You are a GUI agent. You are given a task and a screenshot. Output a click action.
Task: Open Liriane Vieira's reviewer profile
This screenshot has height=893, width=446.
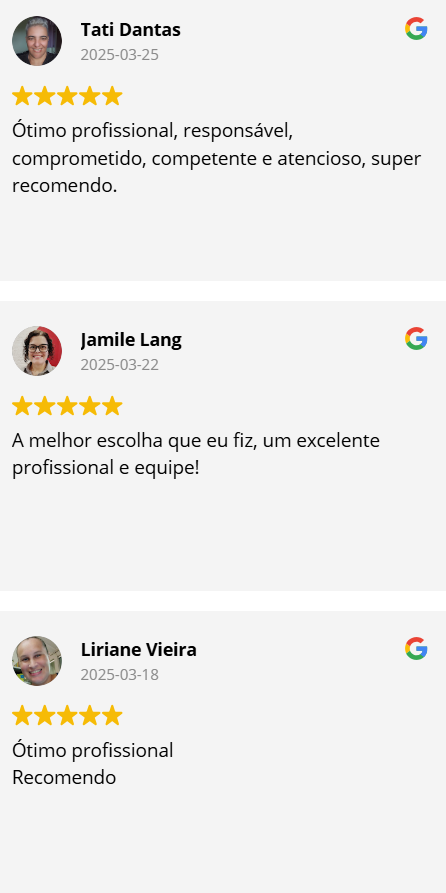pyautogui.click(x=138, y=650)
